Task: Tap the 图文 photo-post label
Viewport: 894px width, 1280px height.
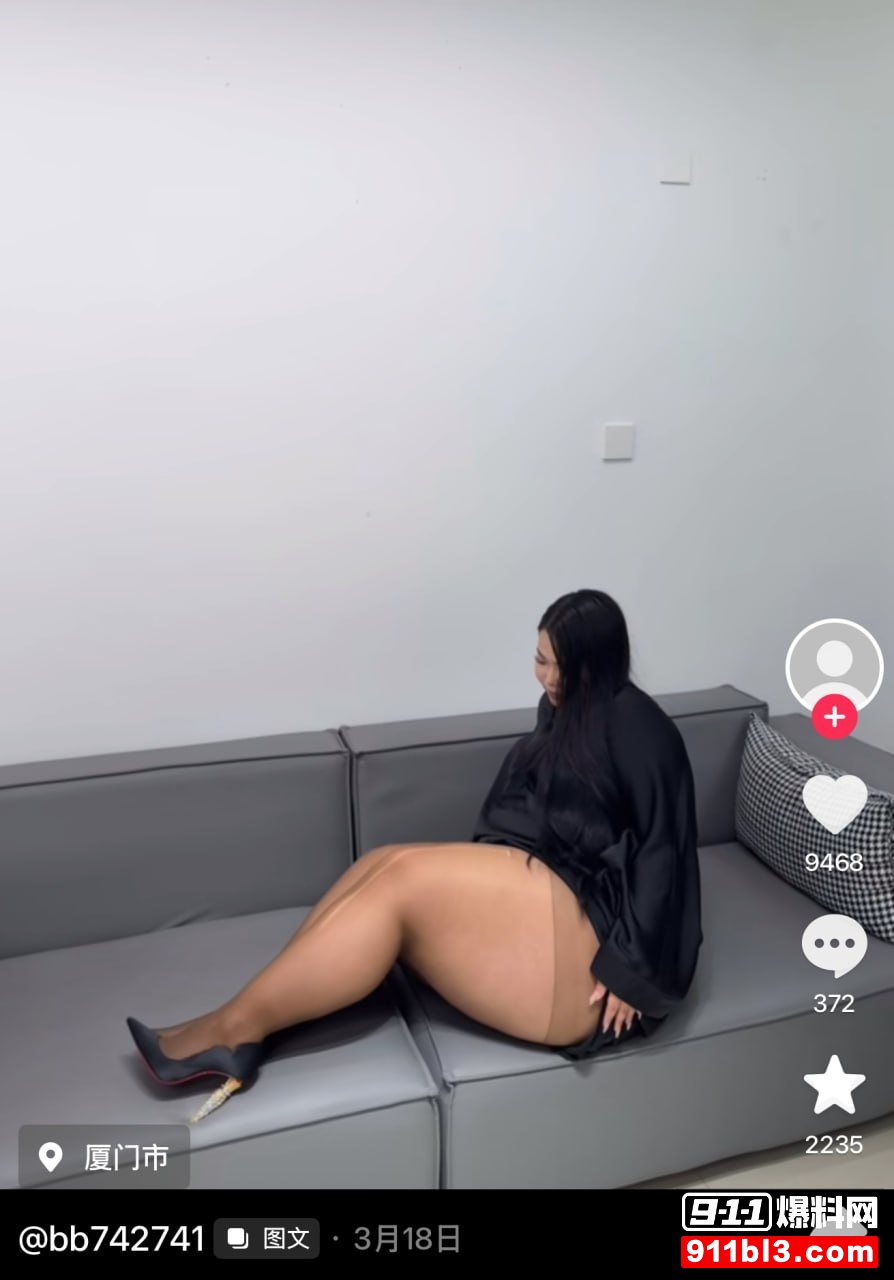Action: 268,1238
